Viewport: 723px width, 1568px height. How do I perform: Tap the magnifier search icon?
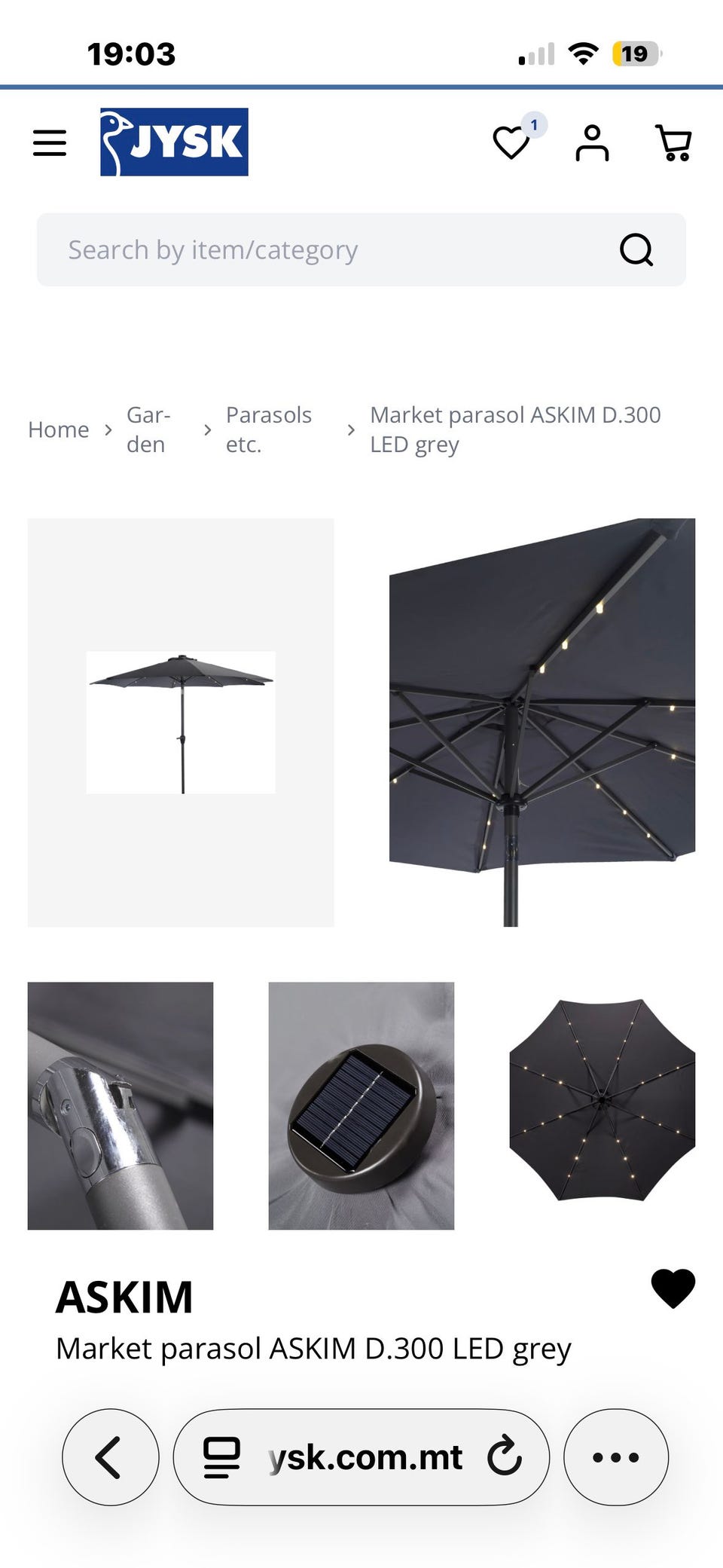coord(636,249)
